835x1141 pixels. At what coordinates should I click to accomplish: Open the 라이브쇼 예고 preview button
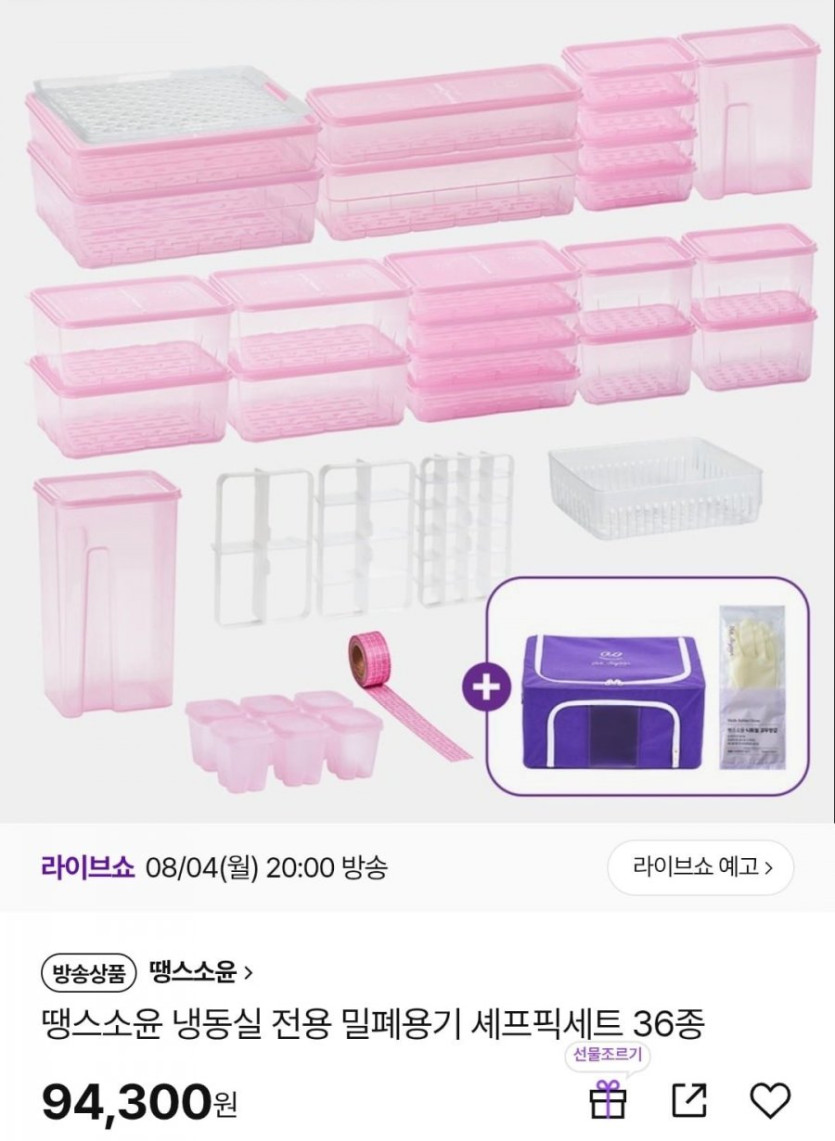pos(700,867)
